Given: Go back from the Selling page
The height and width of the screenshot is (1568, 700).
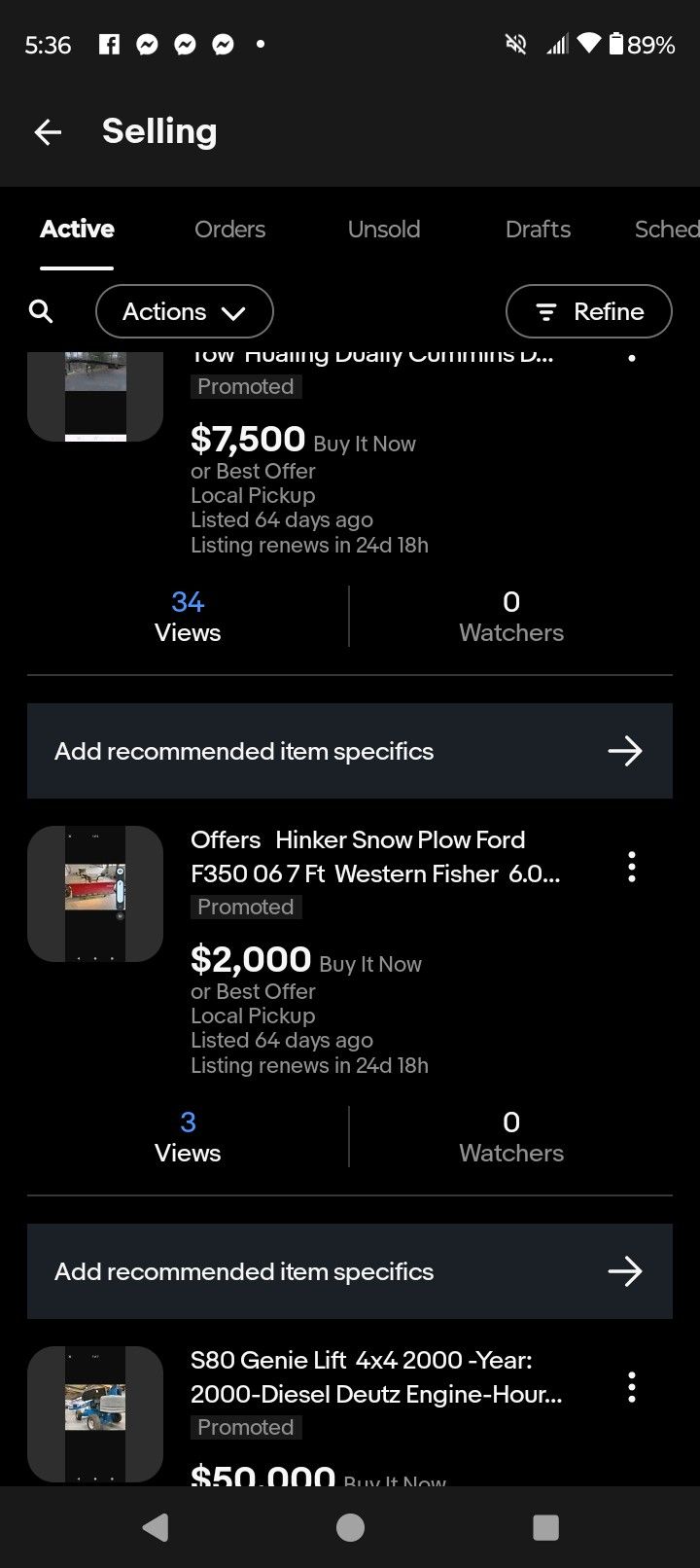Looking at the screenshot, I should point(48,132).
